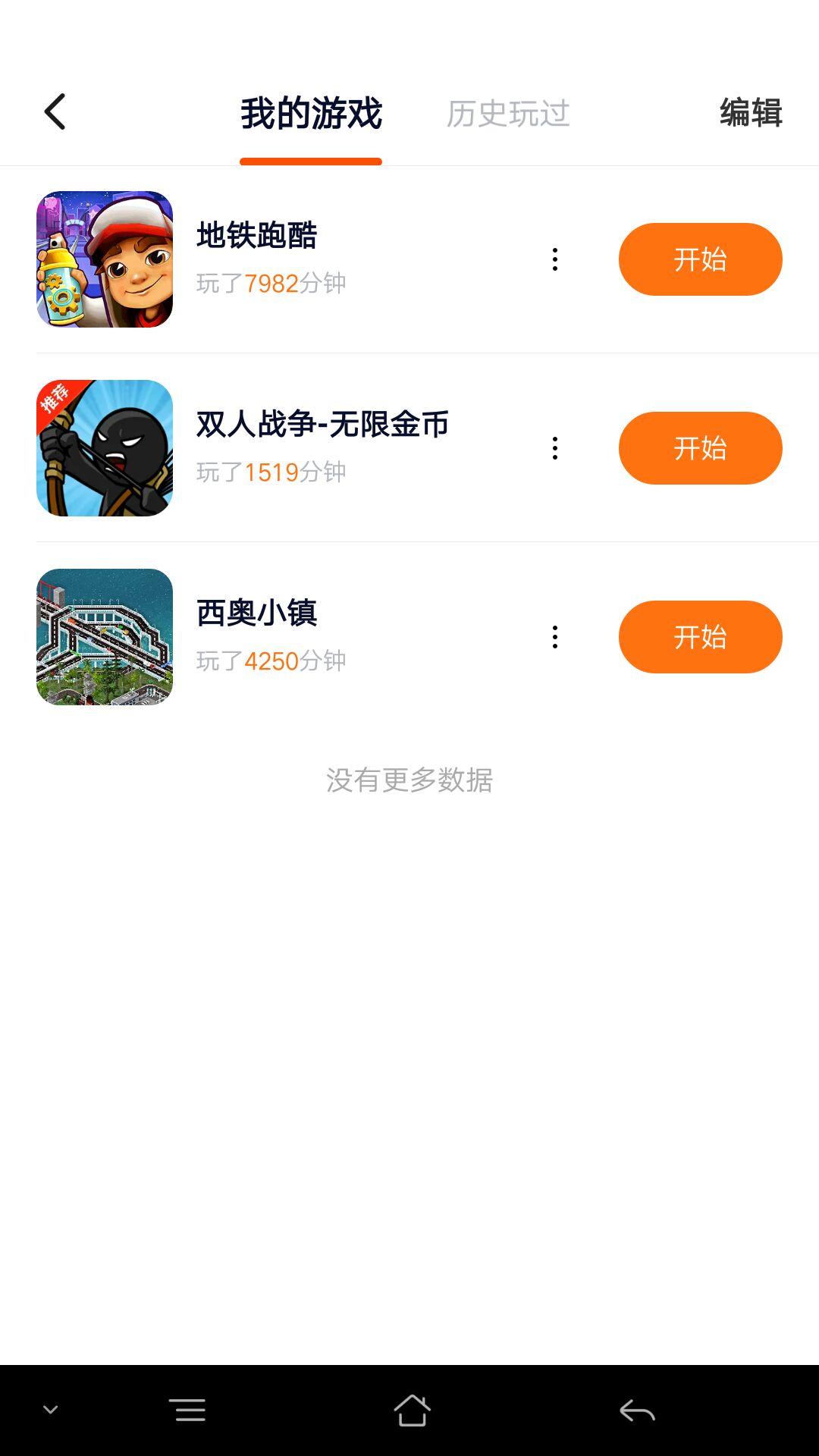The image size is (819, 1456).
Task: Open more options for 双人战争-无限金币
Action: 555,448
